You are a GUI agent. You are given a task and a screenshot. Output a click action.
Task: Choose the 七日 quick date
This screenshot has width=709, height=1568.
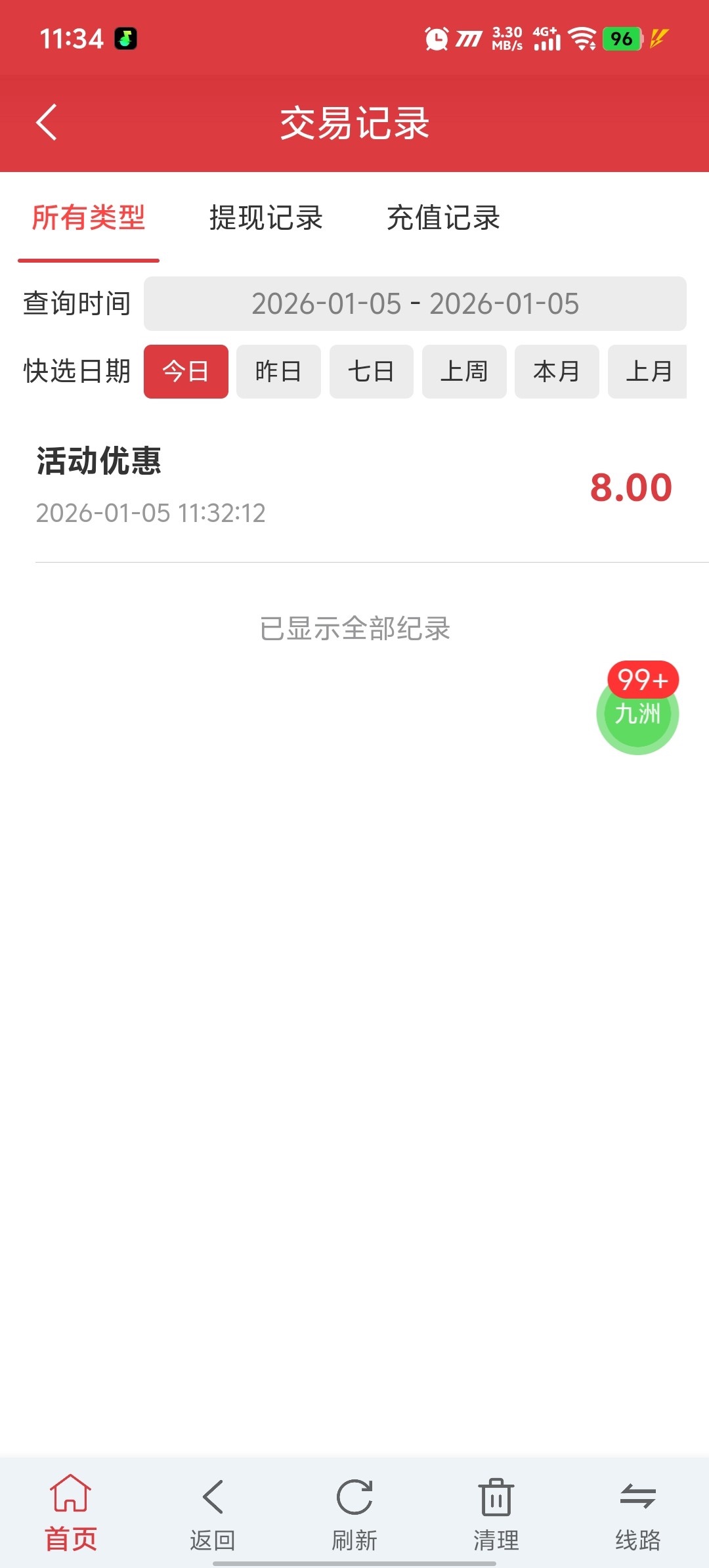[x=371, y=372]
